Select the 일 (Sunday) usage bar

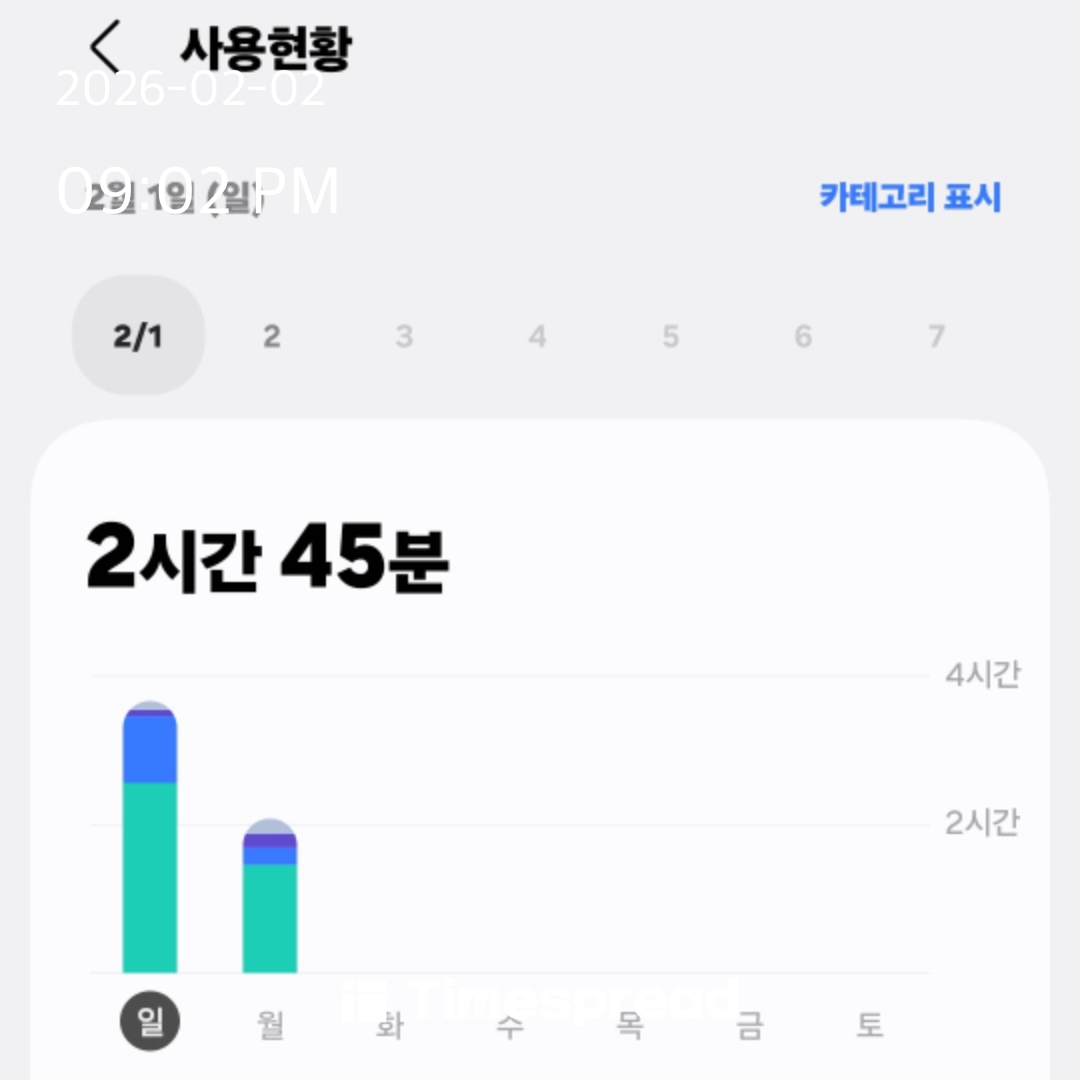coord(150,840)
